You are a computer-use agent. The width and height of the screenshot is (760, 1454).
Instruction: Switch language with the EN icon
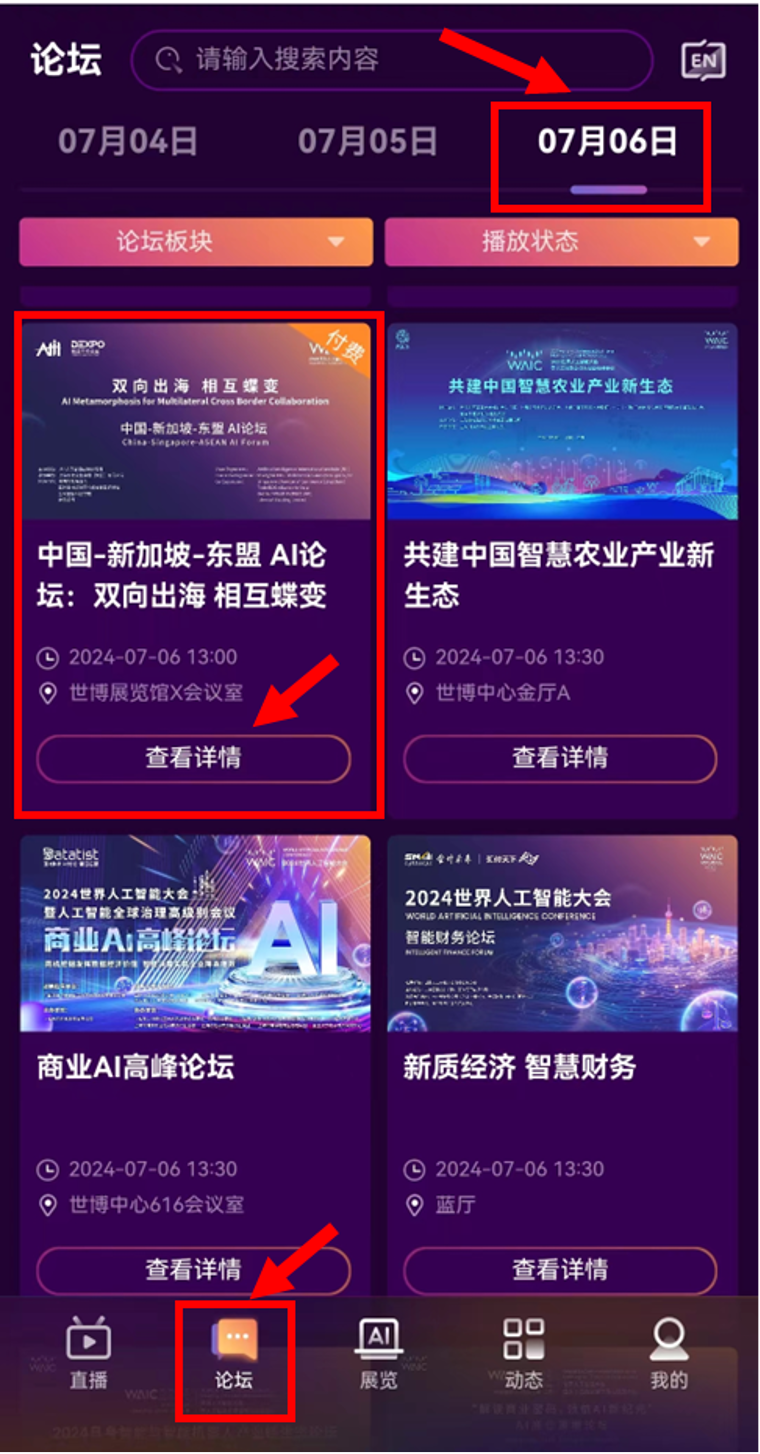tap(703, 61)
